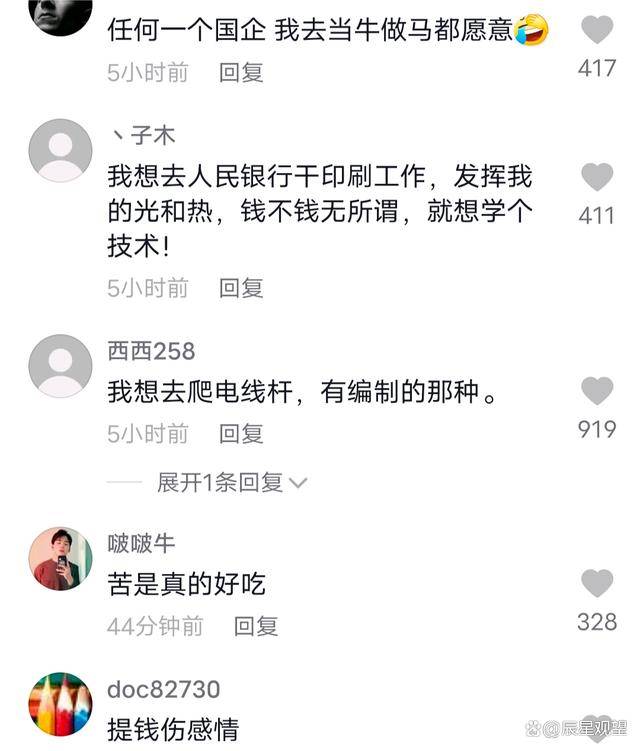Open 子木's profile avatar
The height and width of the screenshot is (751, 640).
pos(60,150)
